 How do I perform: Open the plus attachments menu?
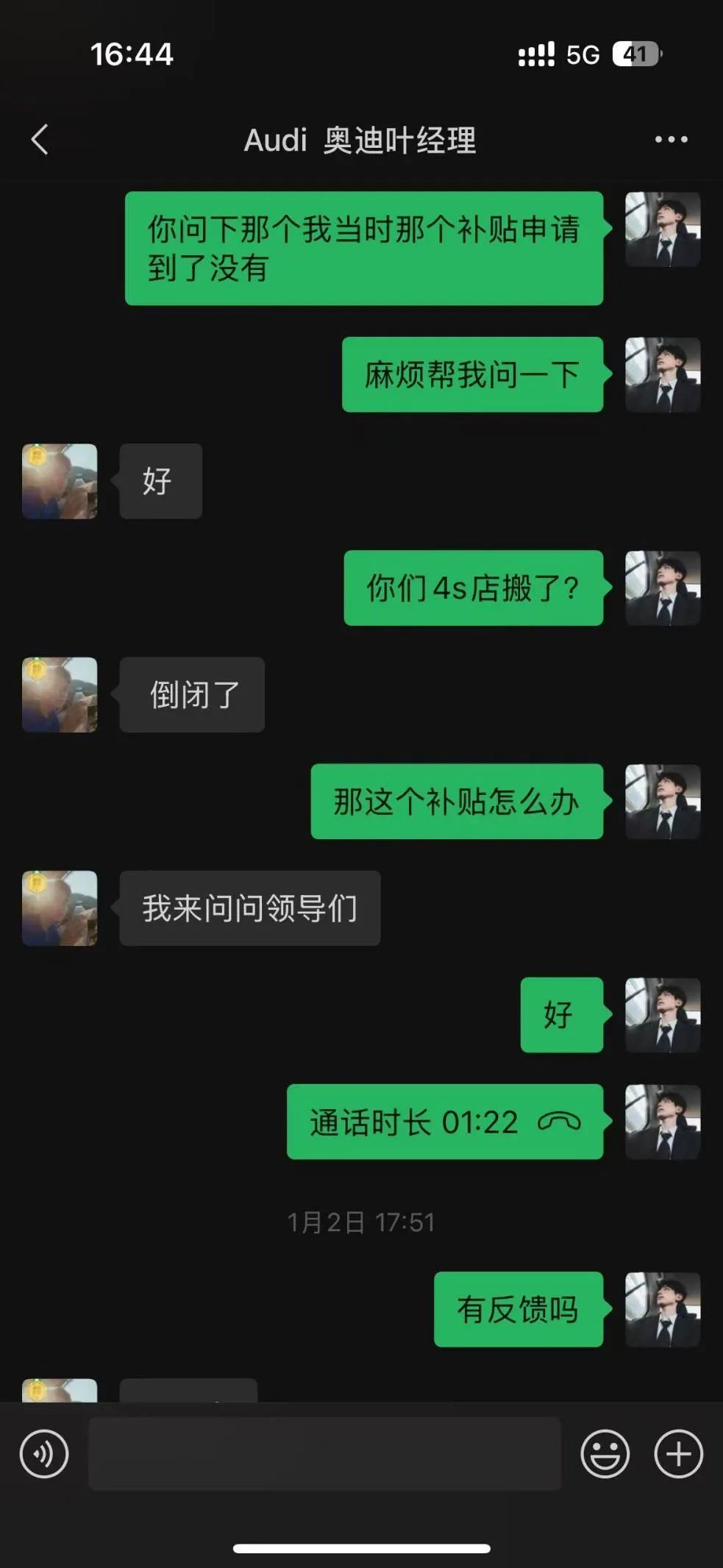[x=678, y=1453]
